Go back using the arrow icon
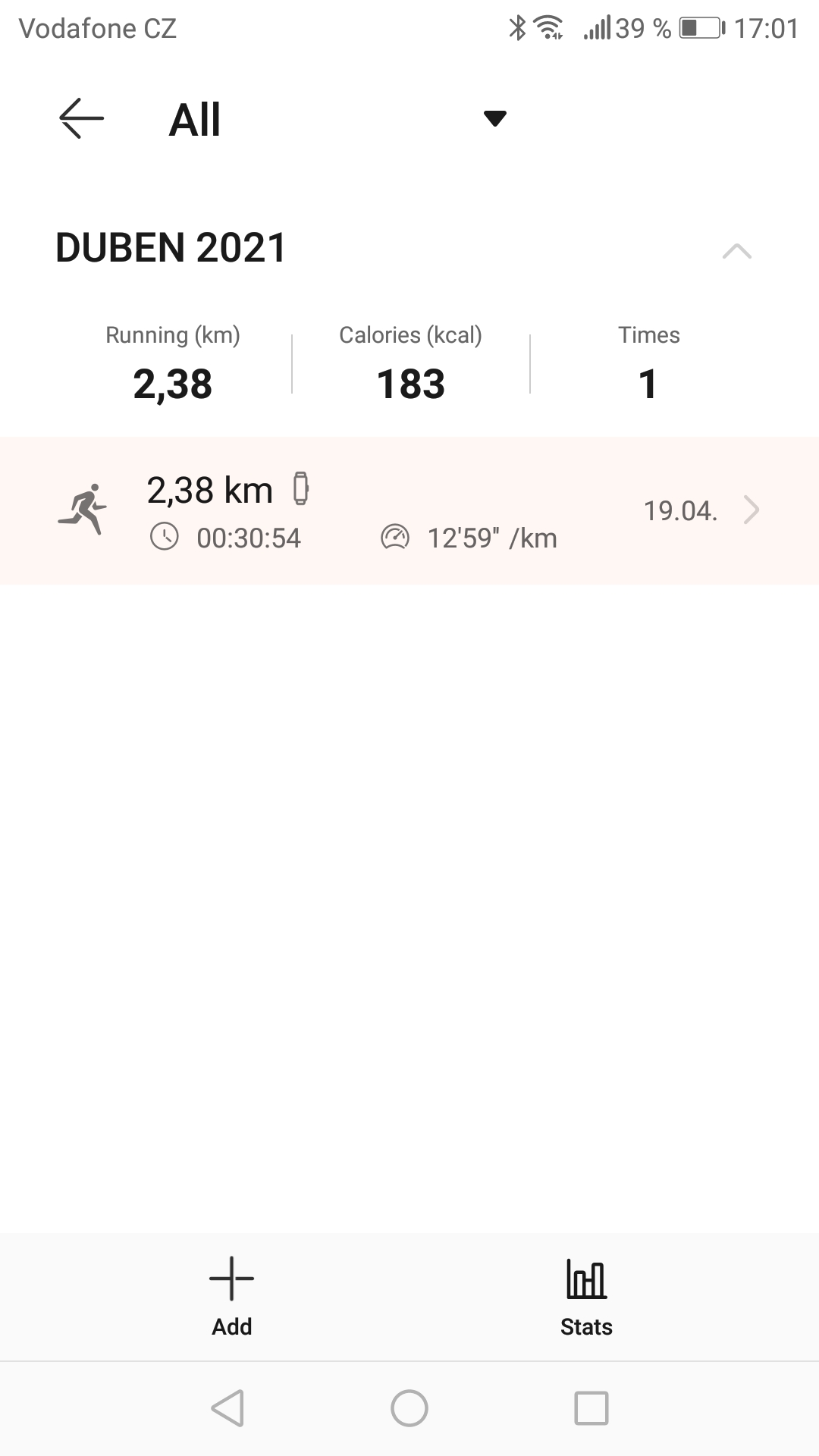 click(81, 118)
